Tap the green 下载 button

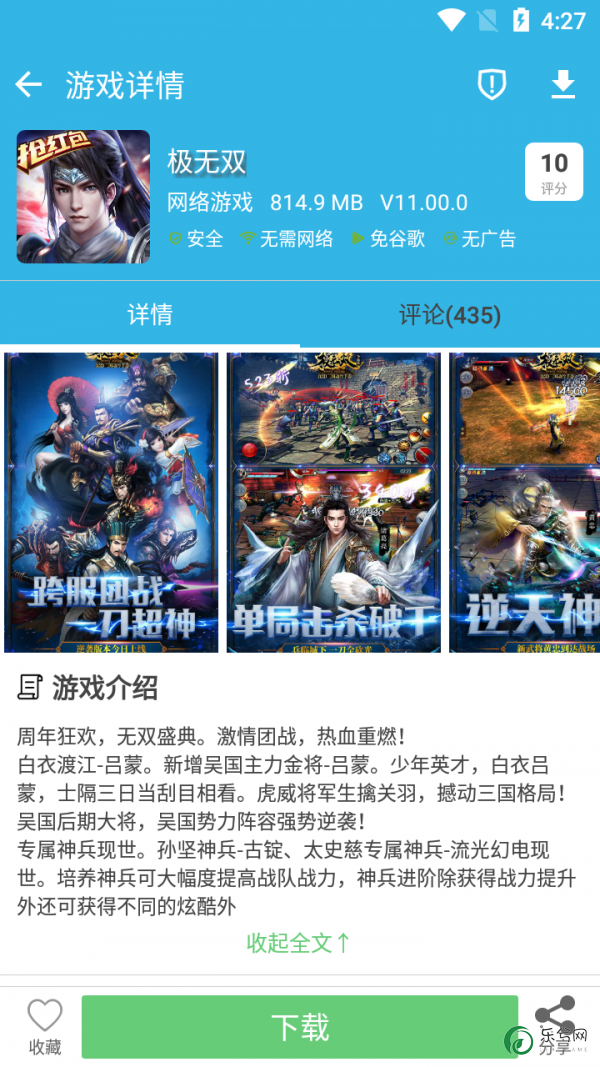coord(299,1026)
